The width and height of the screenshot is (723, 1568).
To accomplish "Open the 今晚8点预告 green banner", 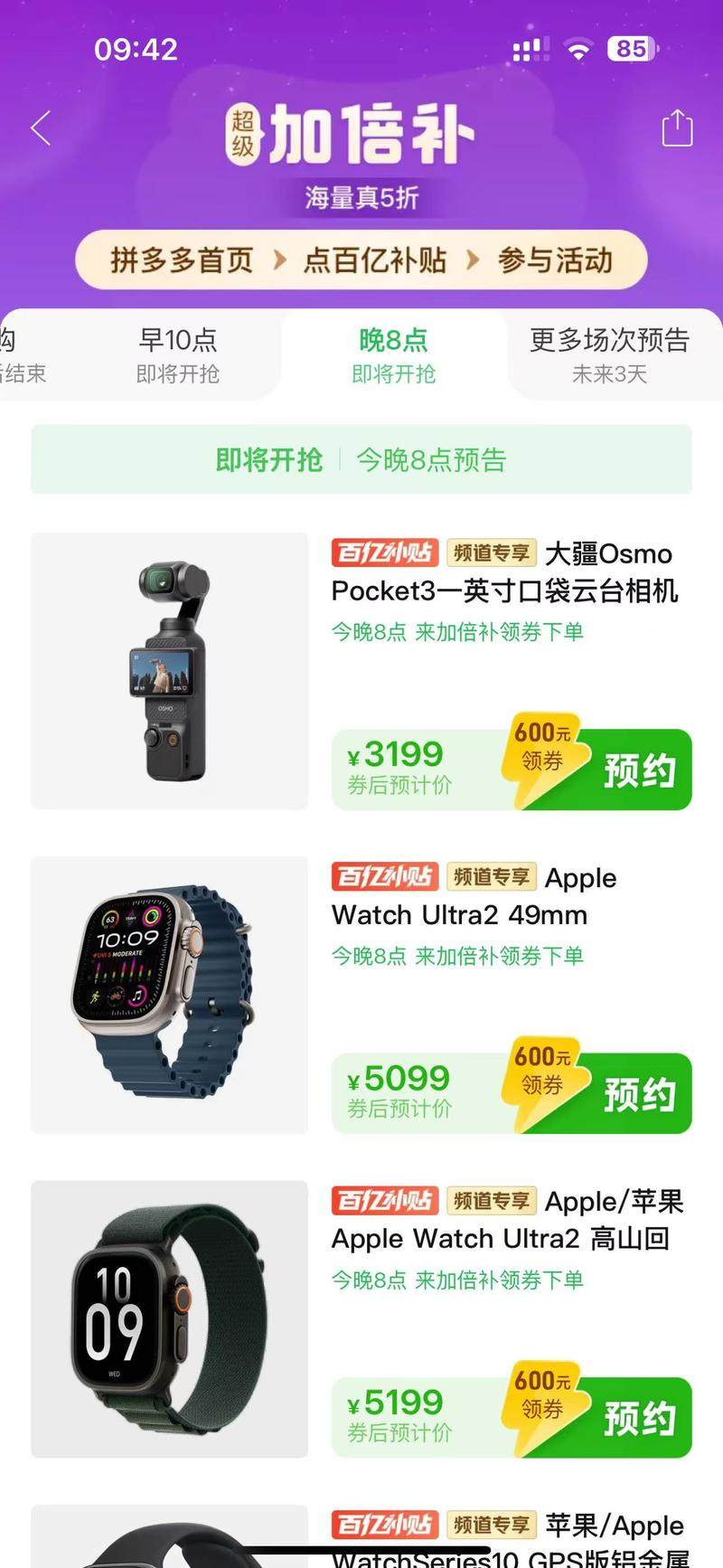I will pos(361,460).
